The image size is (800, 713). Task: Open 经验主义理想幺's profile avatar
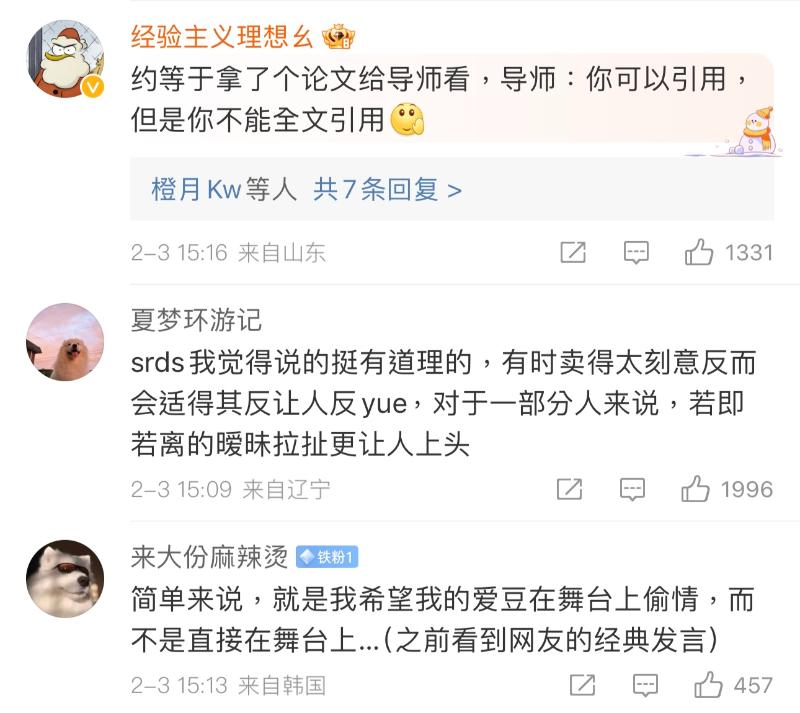(65, 59)
